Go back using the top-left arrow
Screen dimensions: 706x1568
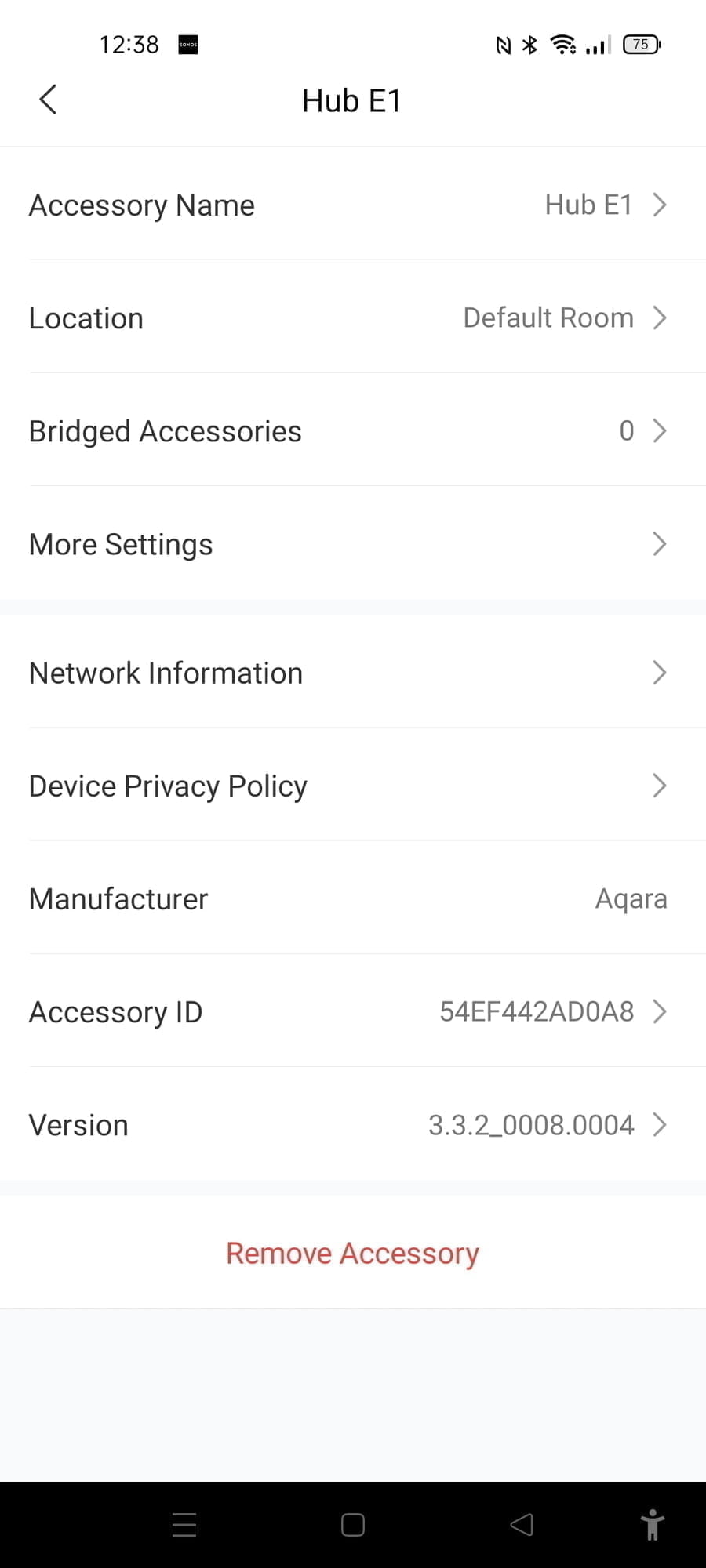(x=48, y=100)
